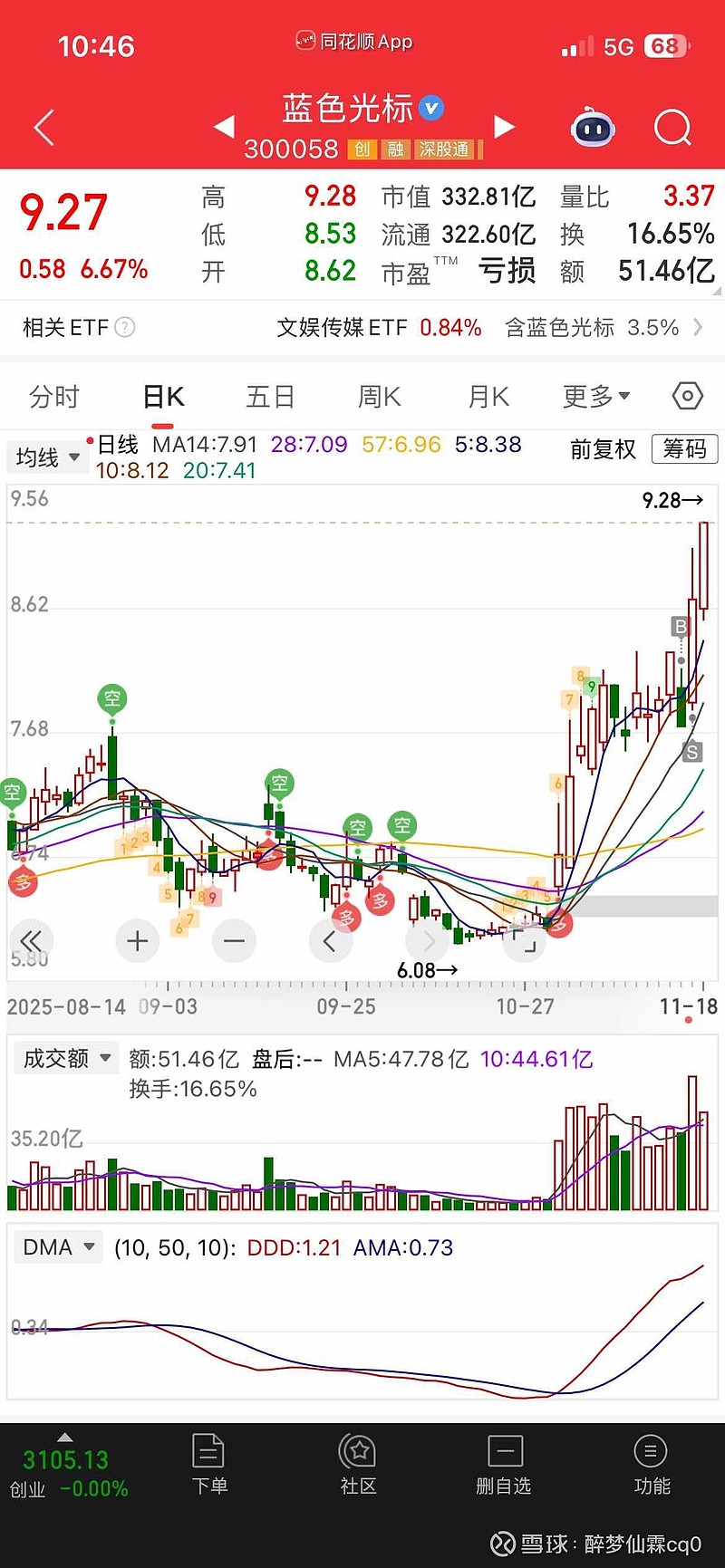Open the search icon at top right
Screen dimensions: 725x1568
tap(672, 128)
